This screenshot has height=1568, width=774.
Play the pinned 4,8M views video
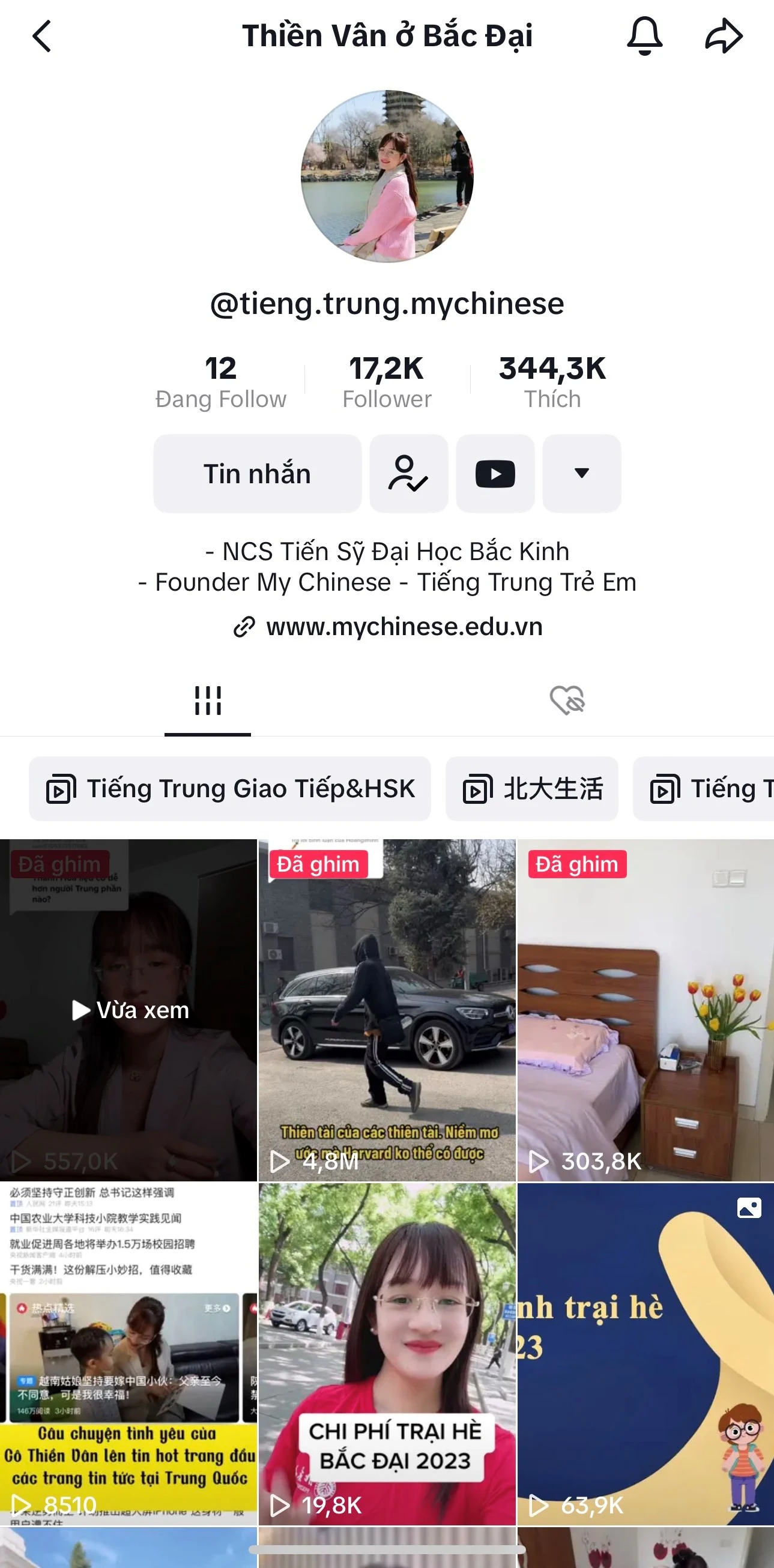coord(387,1004)
